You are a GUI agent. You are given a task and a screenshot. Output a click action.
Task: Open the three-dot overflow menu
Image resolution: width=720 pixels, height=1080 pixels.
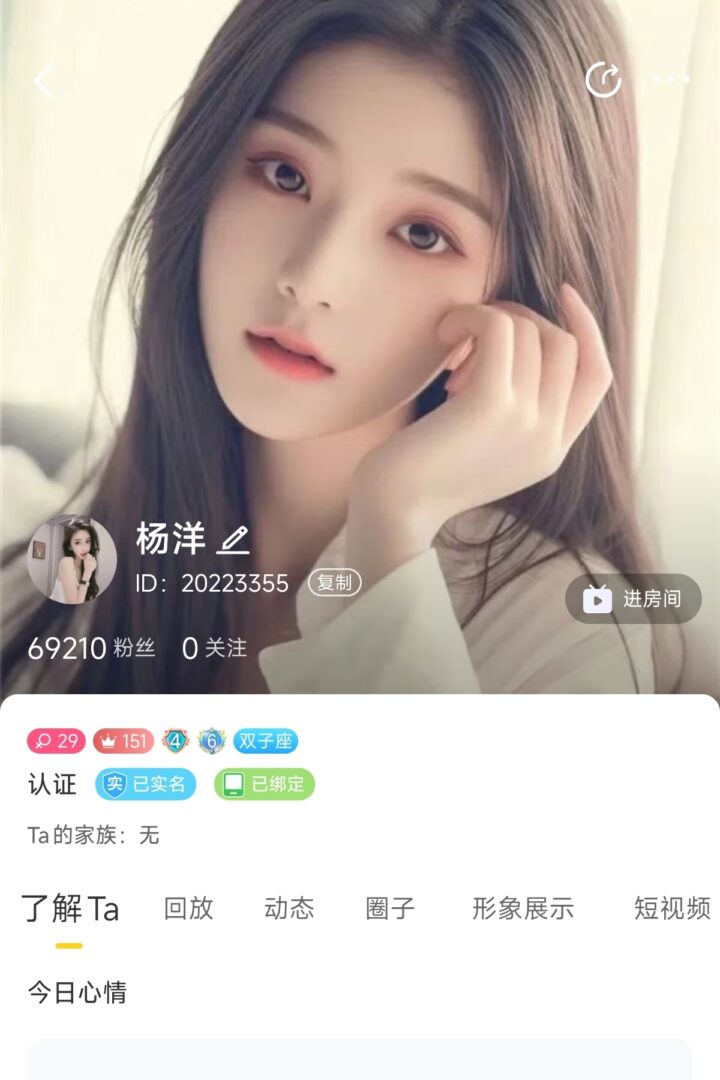(x=671, y=80)
